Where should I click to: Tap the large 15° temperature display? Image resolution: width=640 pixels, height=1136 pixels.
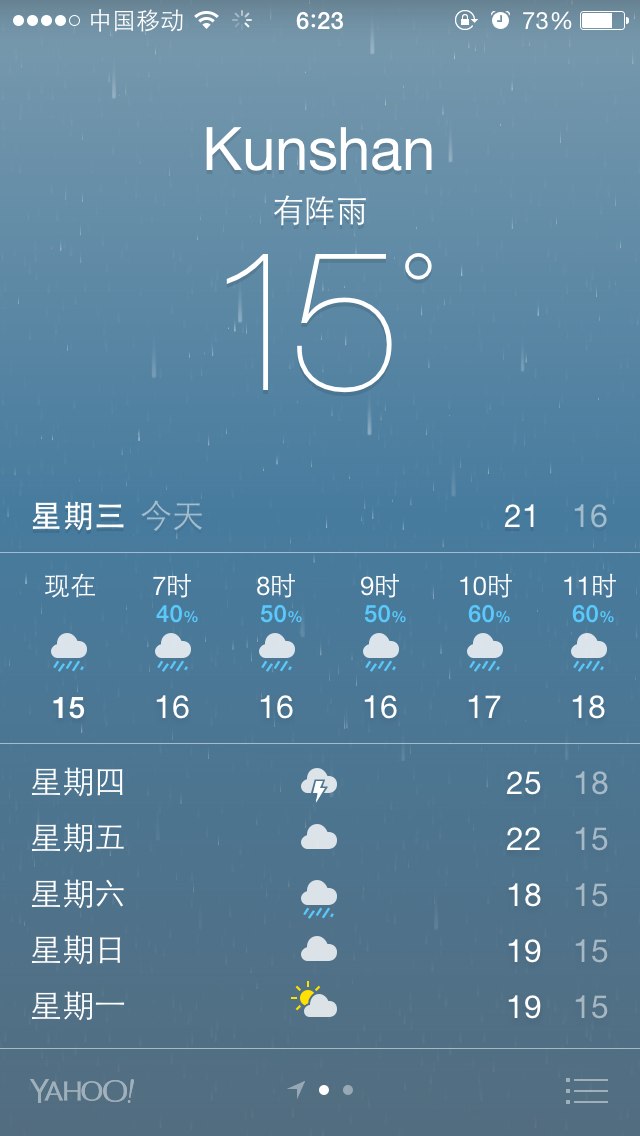click(x=328, y=322)
